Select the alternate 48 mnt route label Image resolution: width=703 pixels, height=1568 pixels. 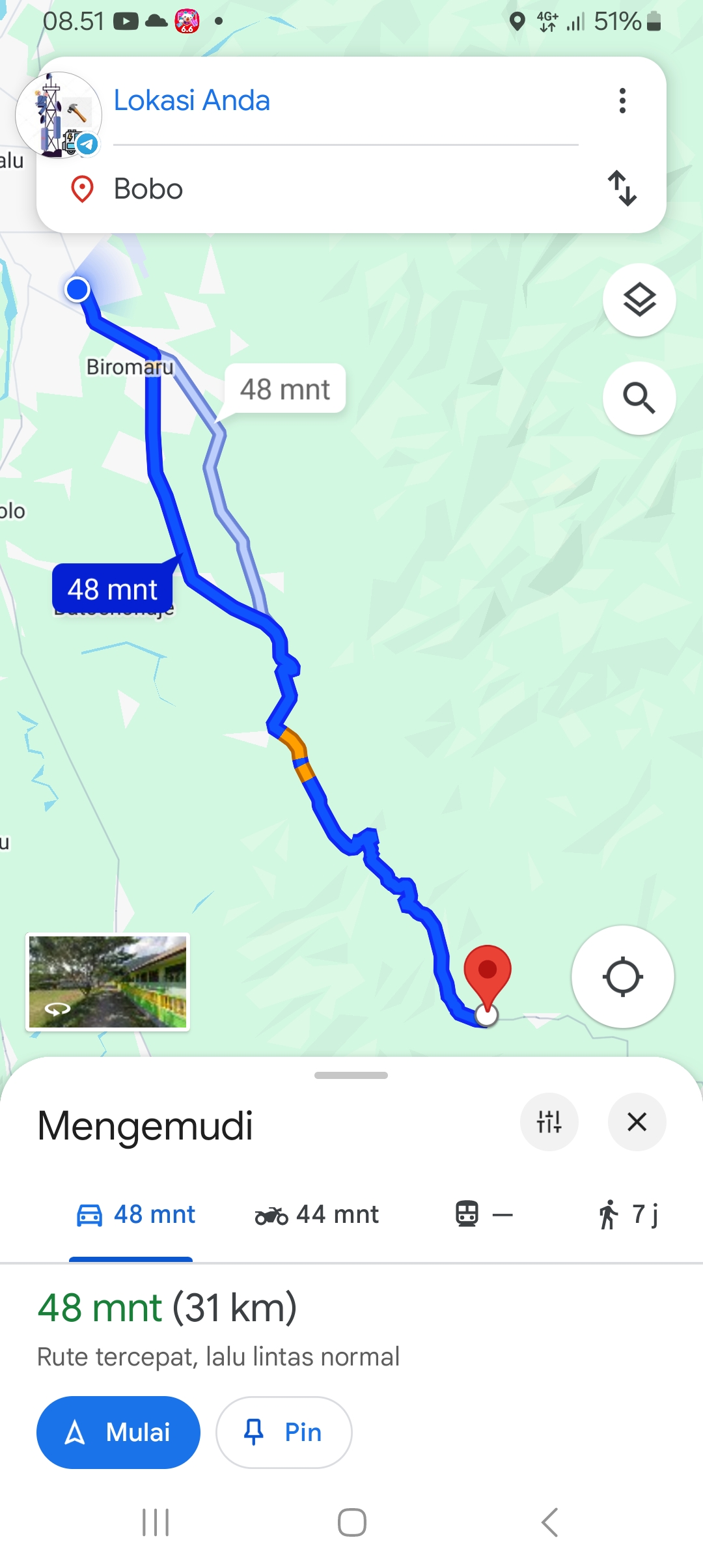(x=285, y=389)
